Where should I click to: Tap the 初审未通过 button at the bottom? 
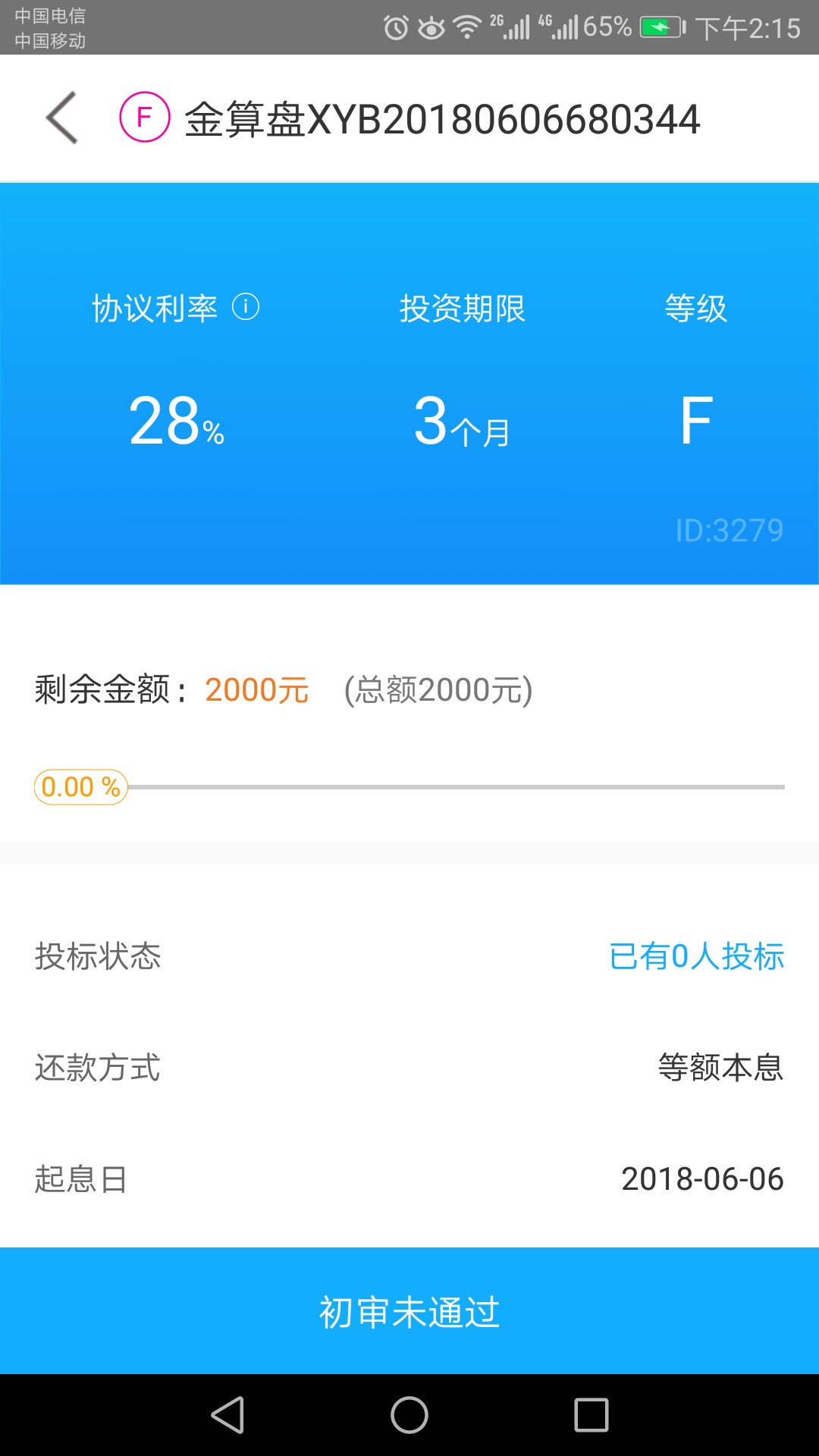409,1310
